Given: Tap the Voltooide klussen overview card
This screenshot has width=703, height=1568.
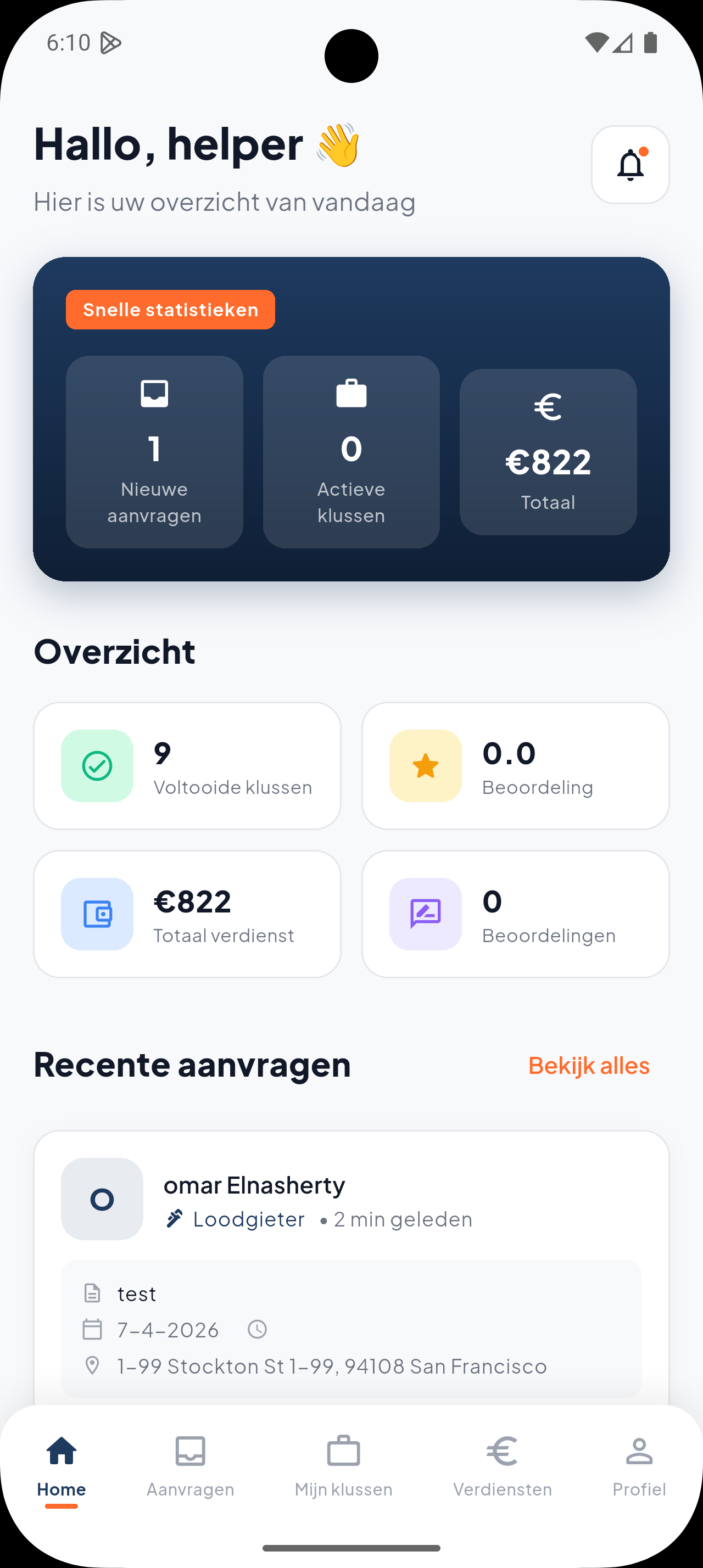Looking at the screenshot, I should click(x=187, y=766).
